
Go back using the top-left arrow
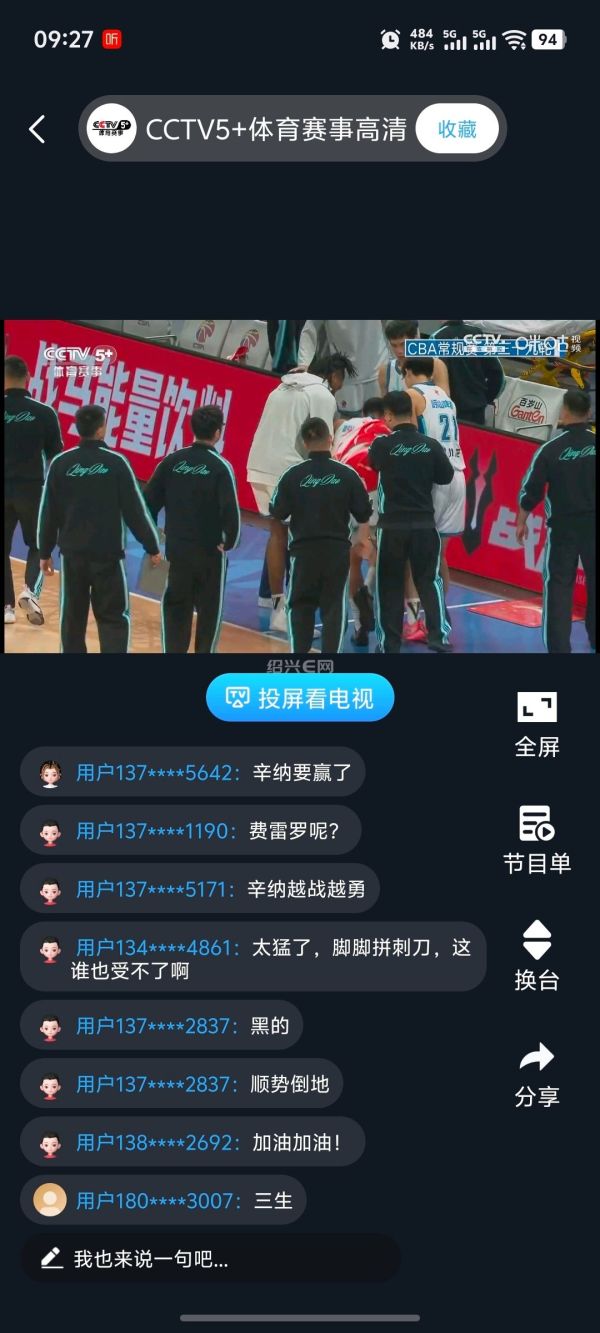(x=37, y=129)
